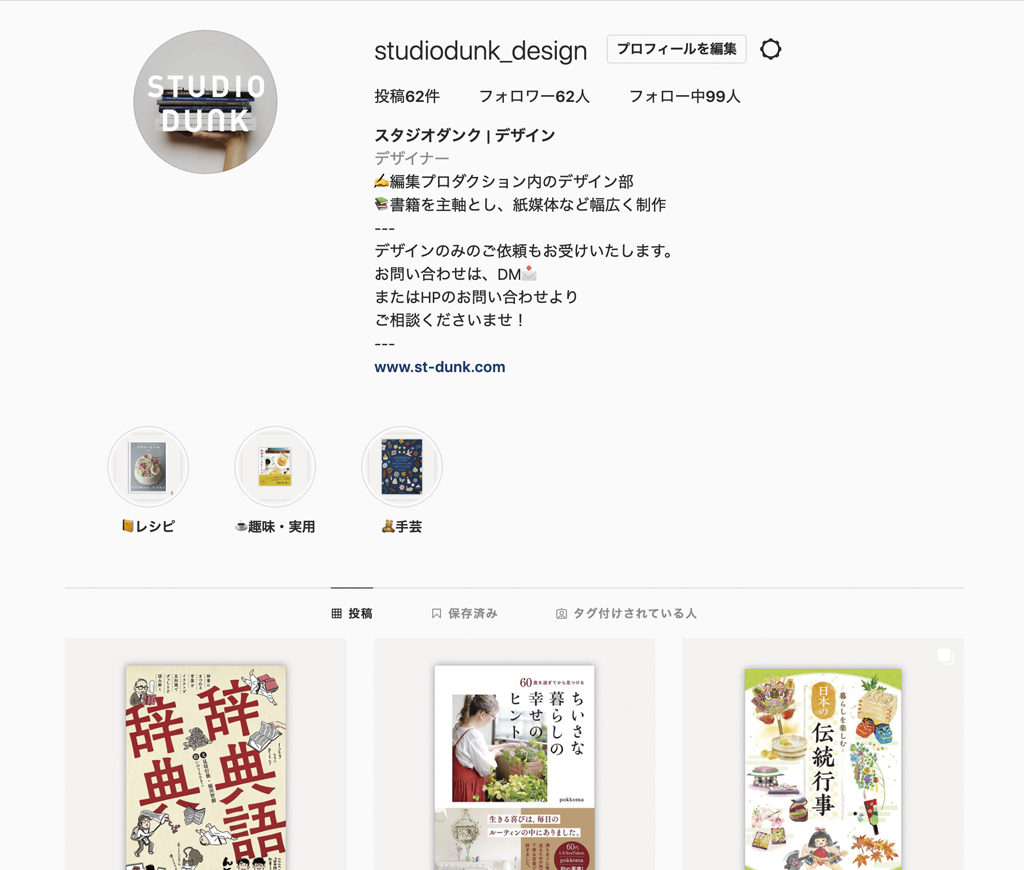Open the レシピ story highlight
1024x870 pixels.
pyautogui.click(x=148, y=467)
